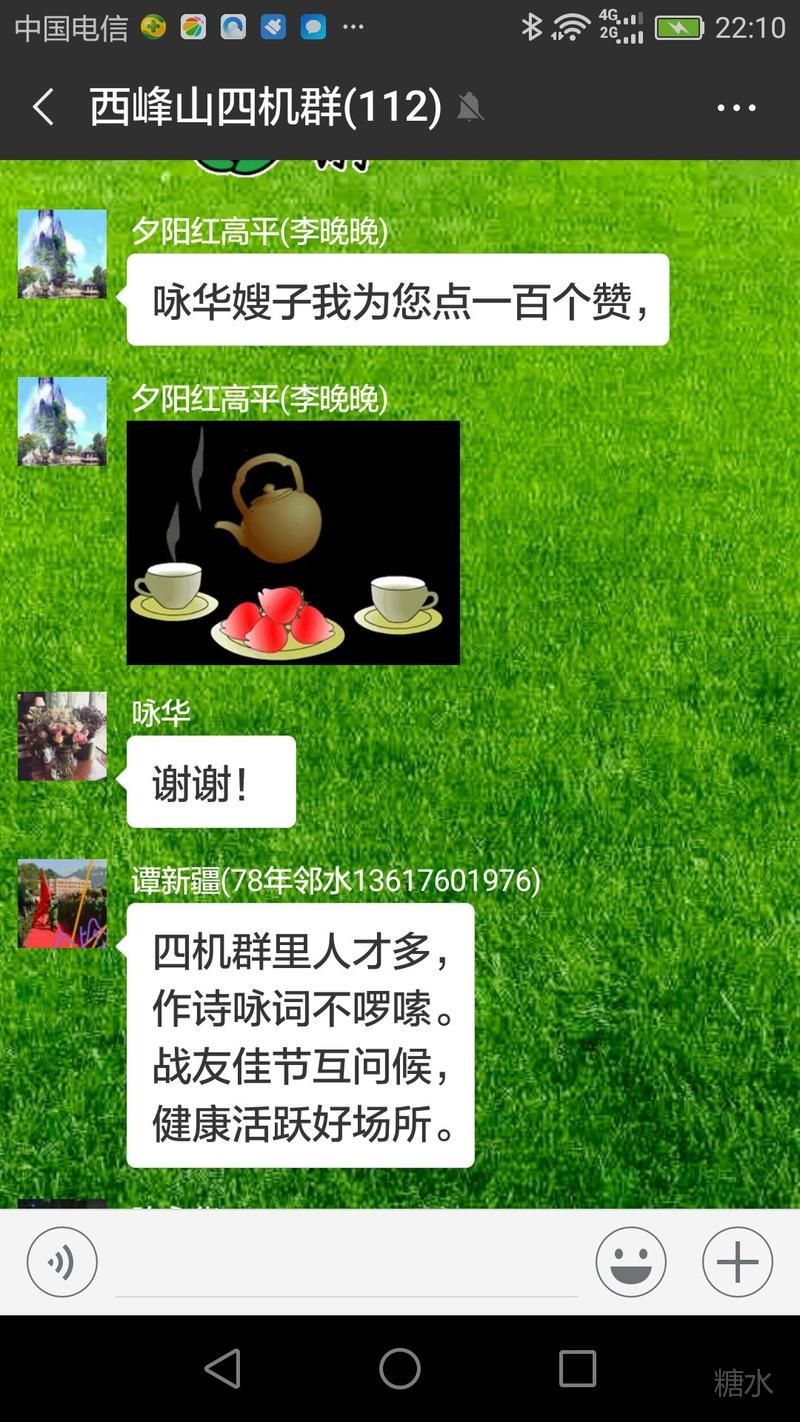The image size is (800, 1422).
Task: Open 咏华's profile avatar
Action: (x=62, y=736)
